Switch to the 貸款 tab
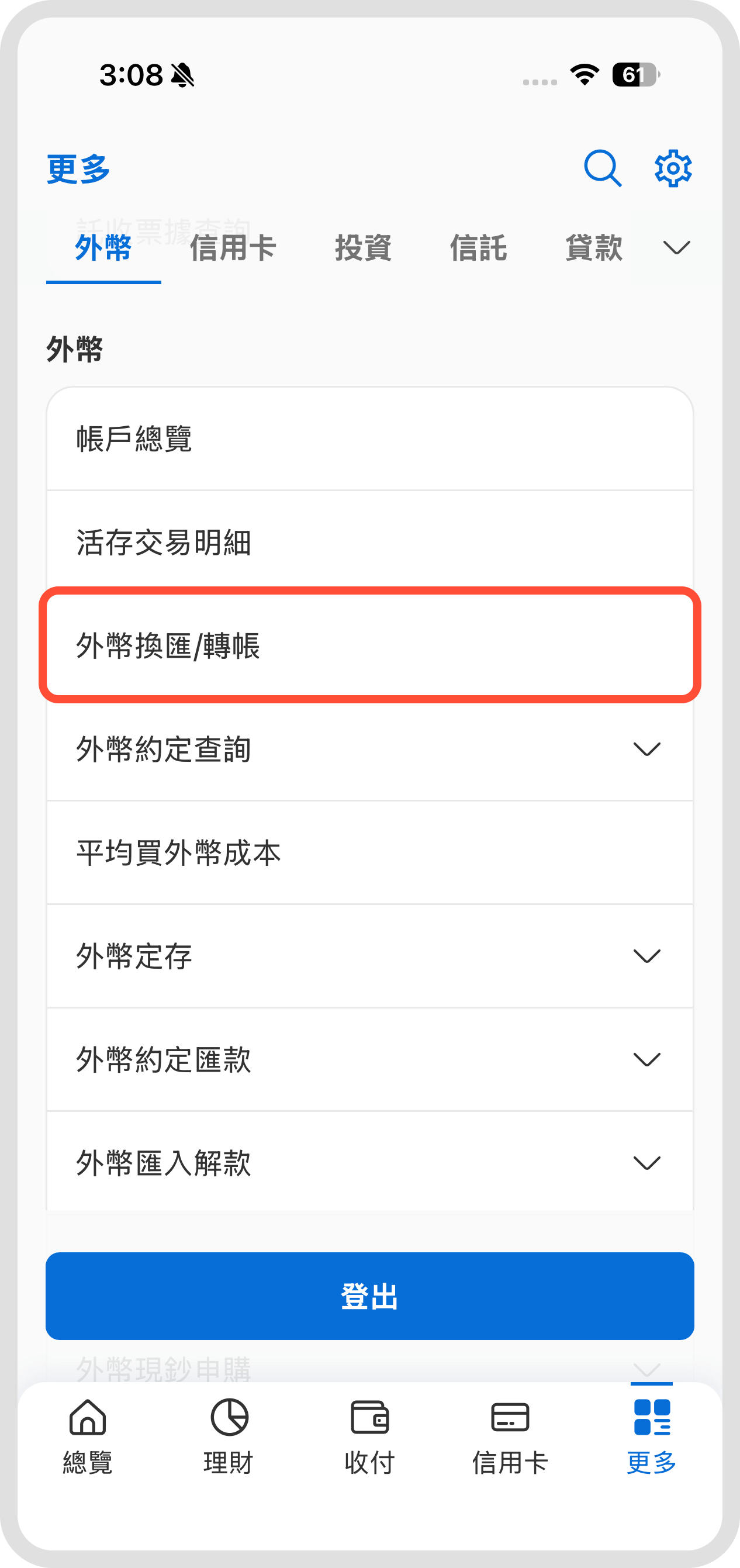 (x=593, y=248)
